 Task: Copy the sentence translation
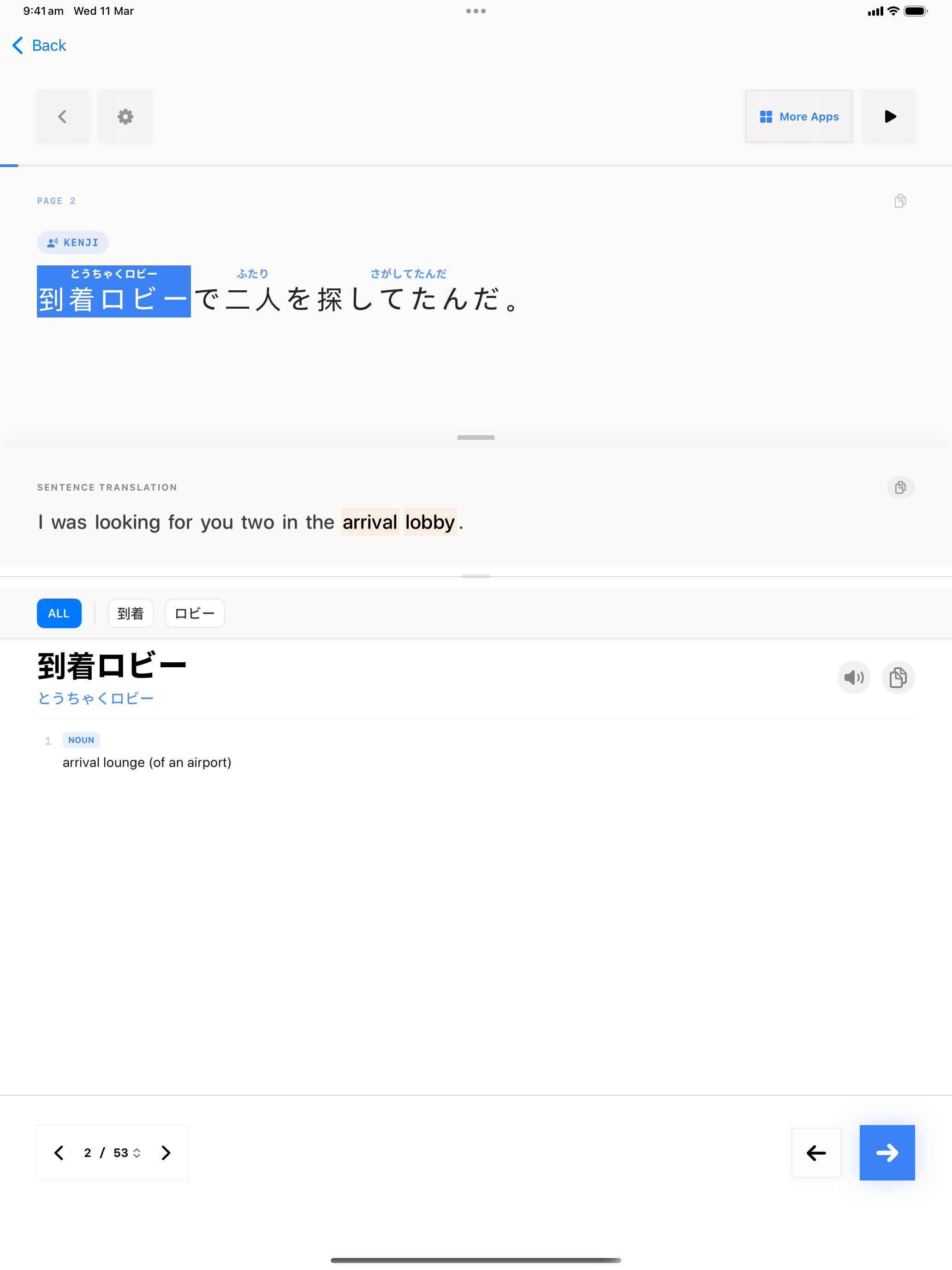(x=900, y=487)
